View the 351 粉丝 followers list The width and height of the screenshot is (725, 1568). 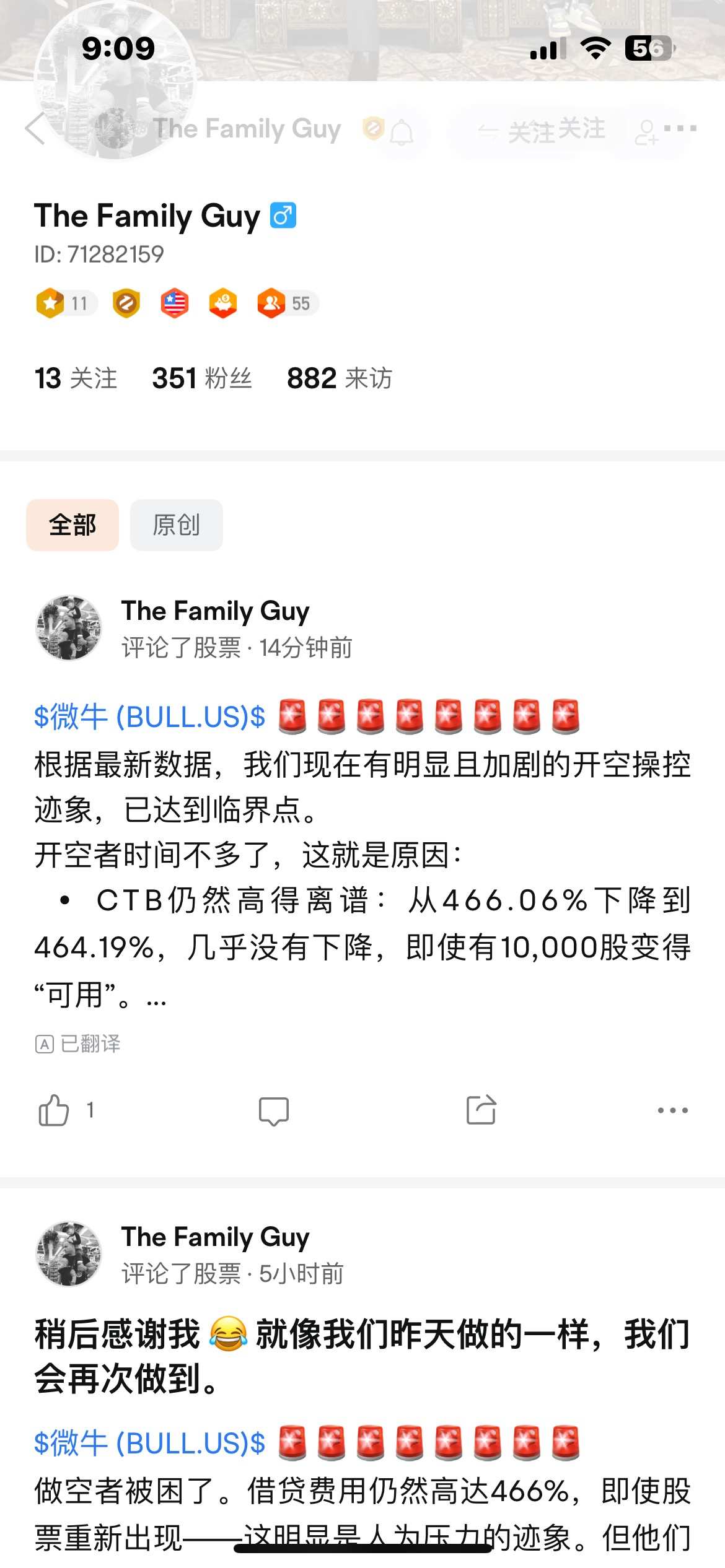point(202,378)
